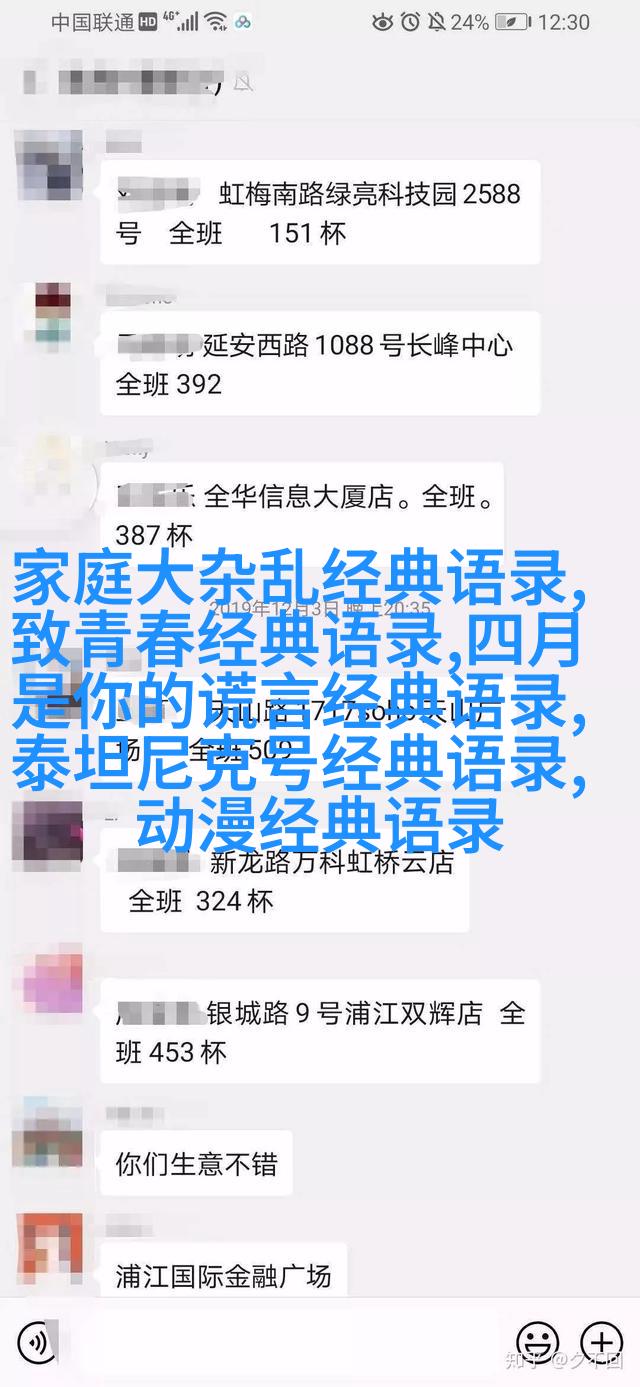Tap the message text input field

[280, 1340]
